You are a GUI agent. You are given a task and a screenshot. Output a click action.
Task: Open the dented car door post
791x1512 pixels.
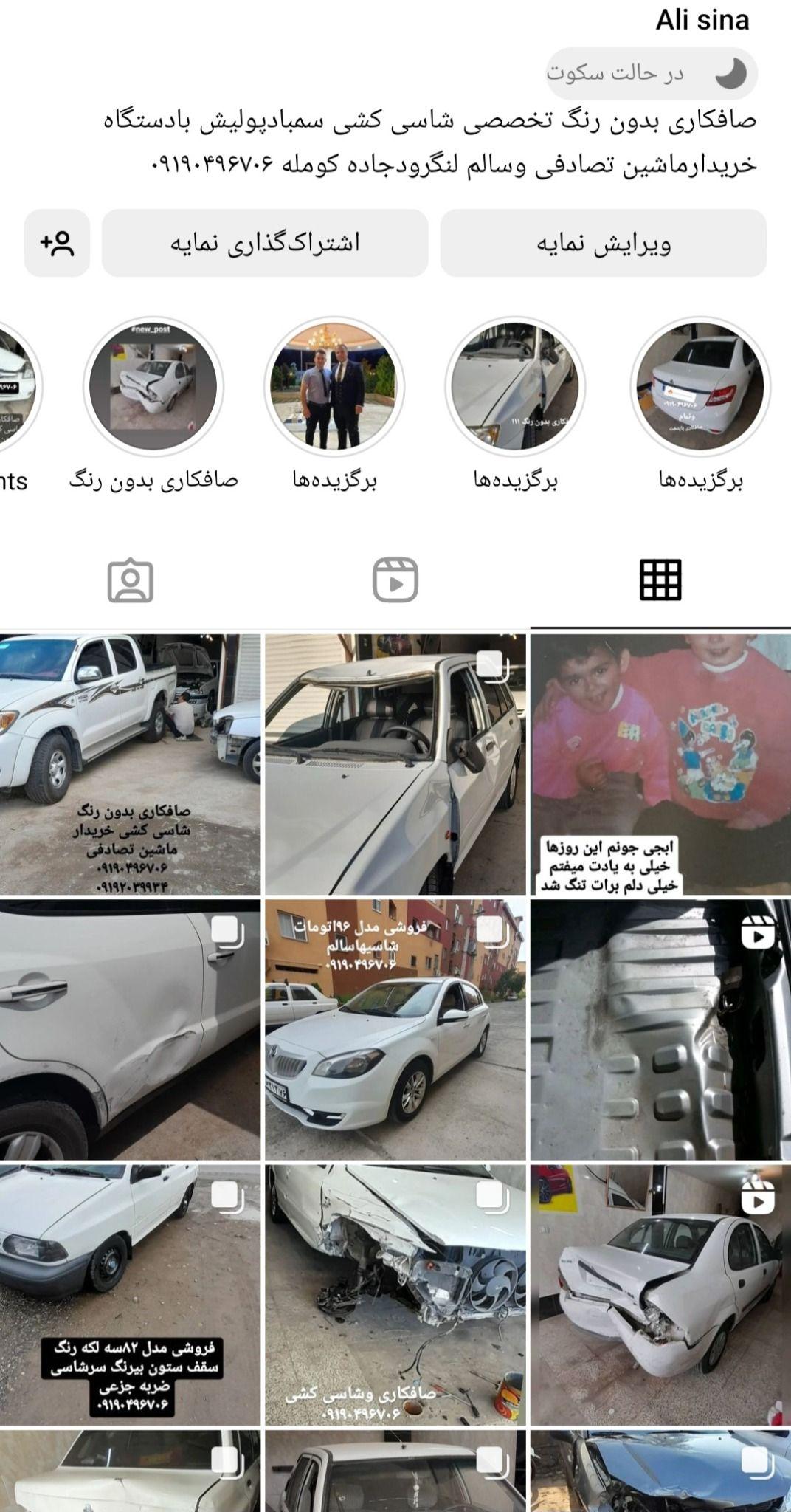[x=130, y=1030]
